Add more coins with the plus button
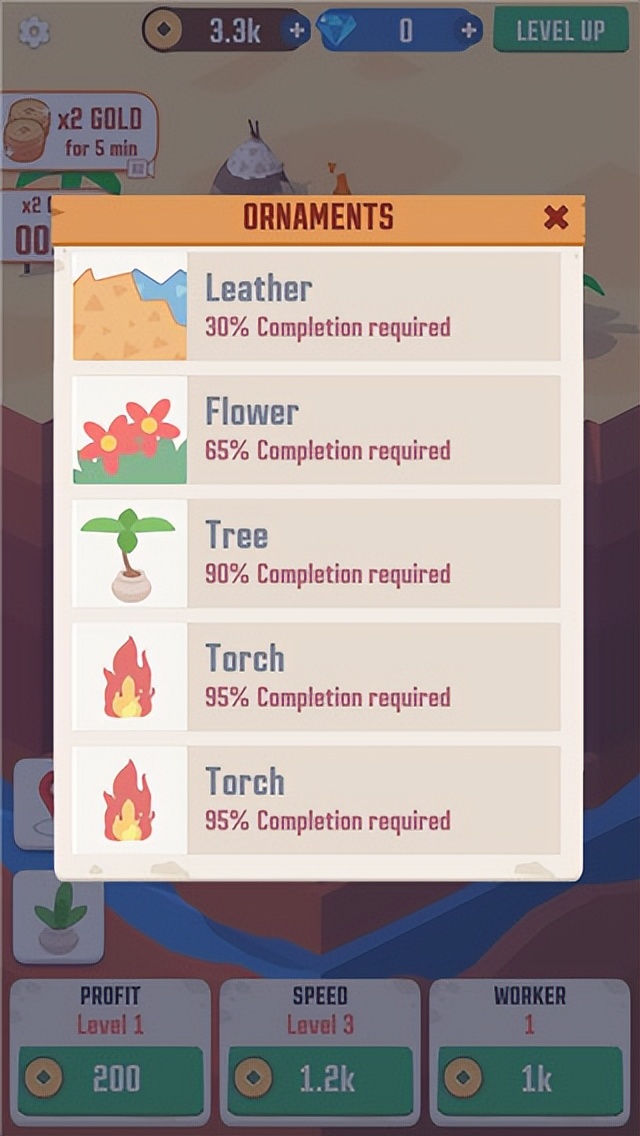 [x=297, y=30]
